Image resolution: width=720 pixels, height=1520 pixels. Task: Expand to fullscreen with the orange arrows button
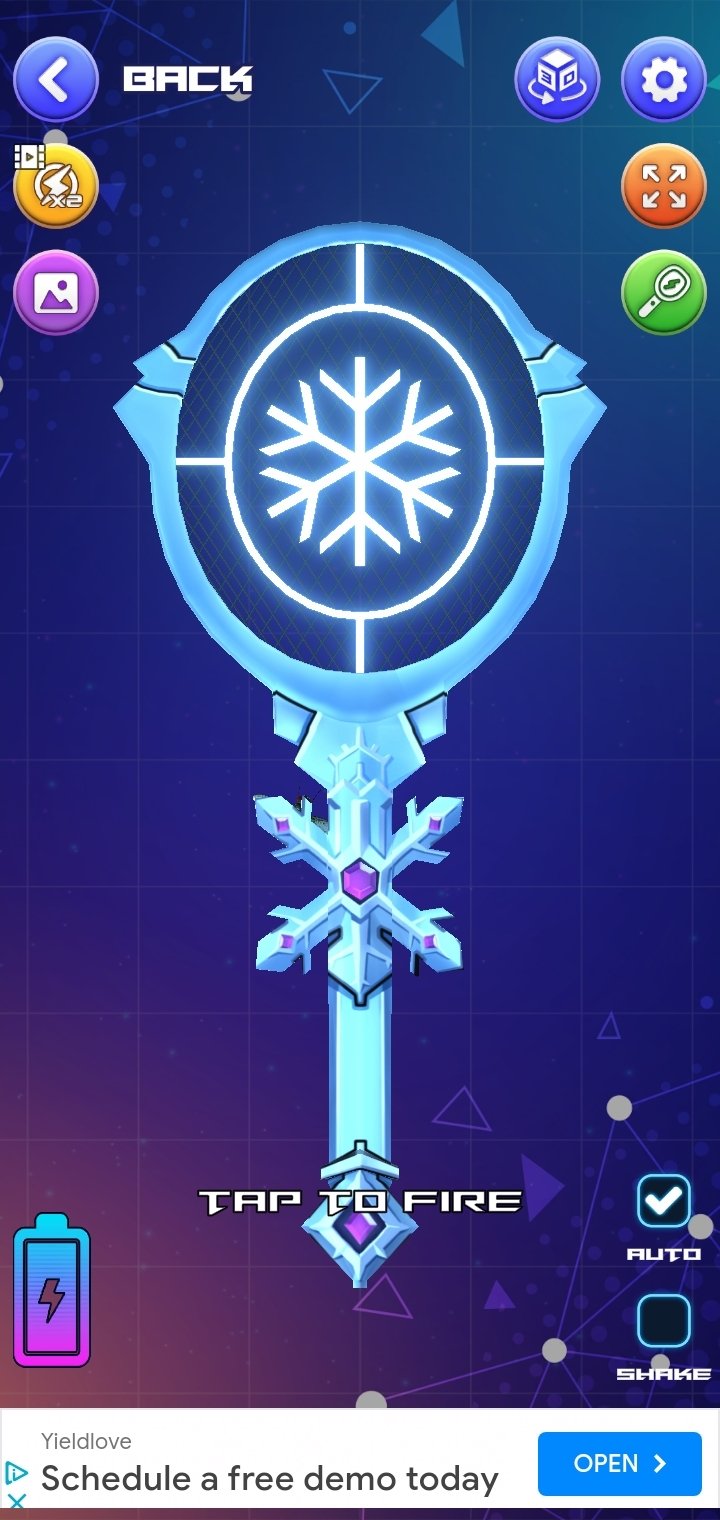click(664, 186)
